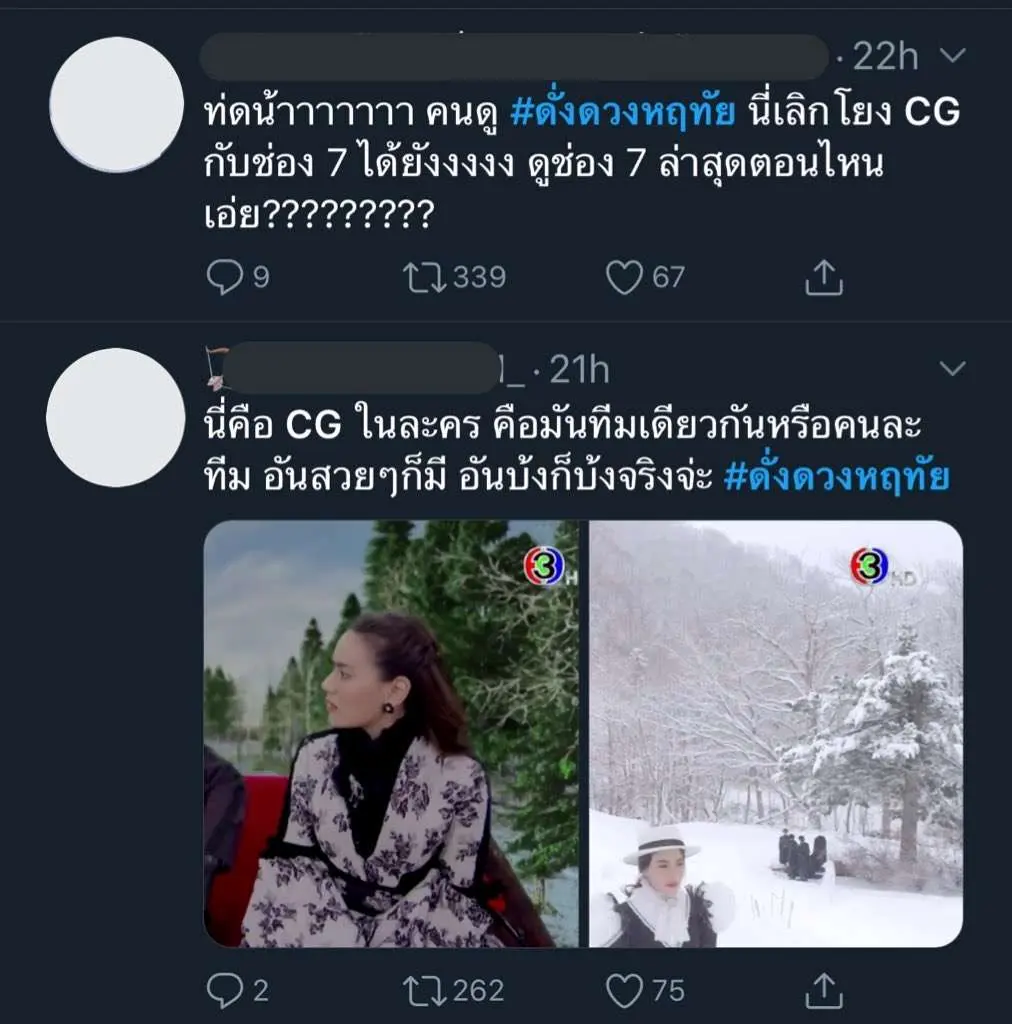Reply to the tweet with 9 replies
Screen dimensions: 1012x1024
224,277
